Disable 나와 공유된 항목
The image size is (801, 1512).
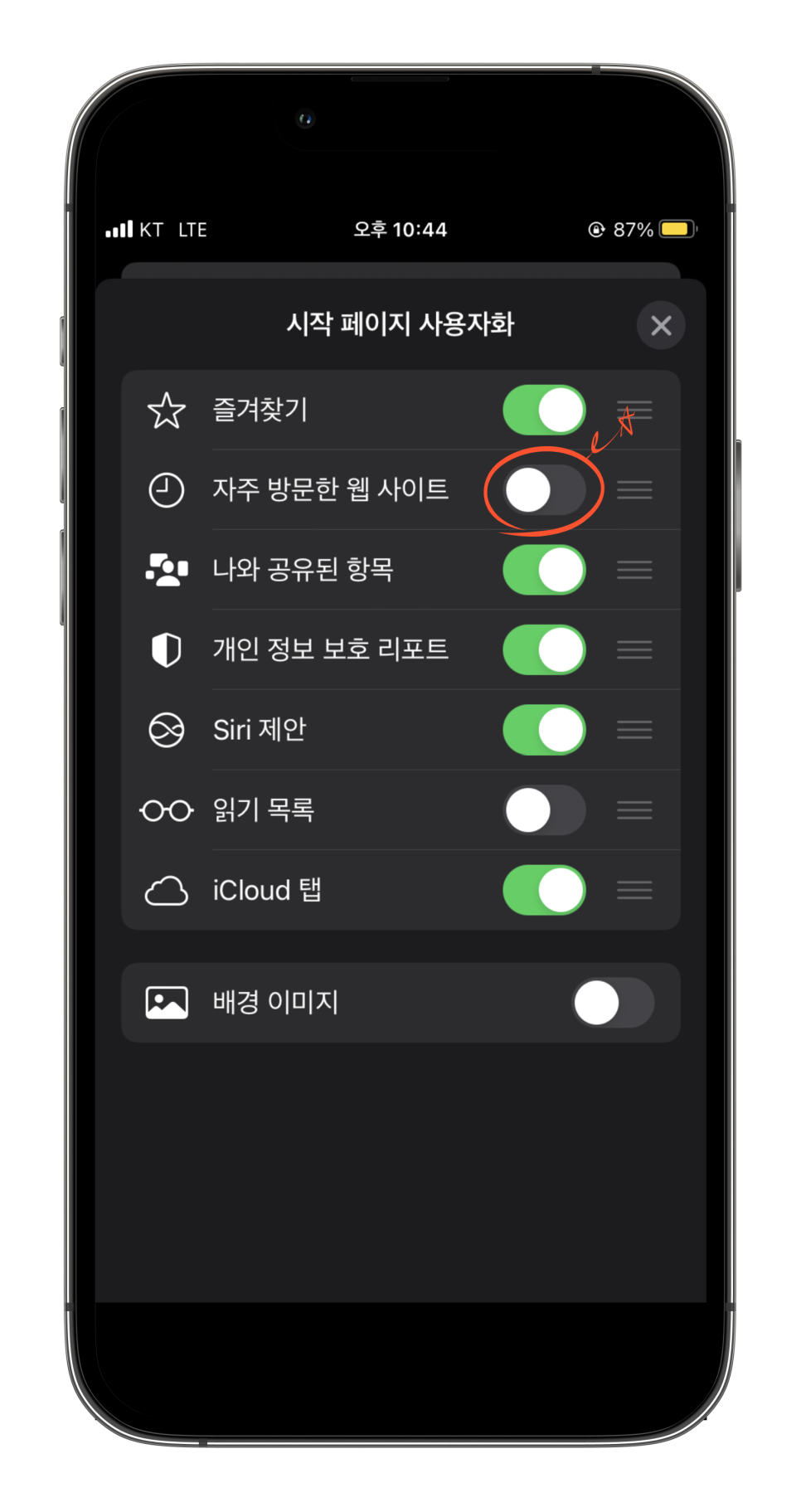tap(544, 570)
